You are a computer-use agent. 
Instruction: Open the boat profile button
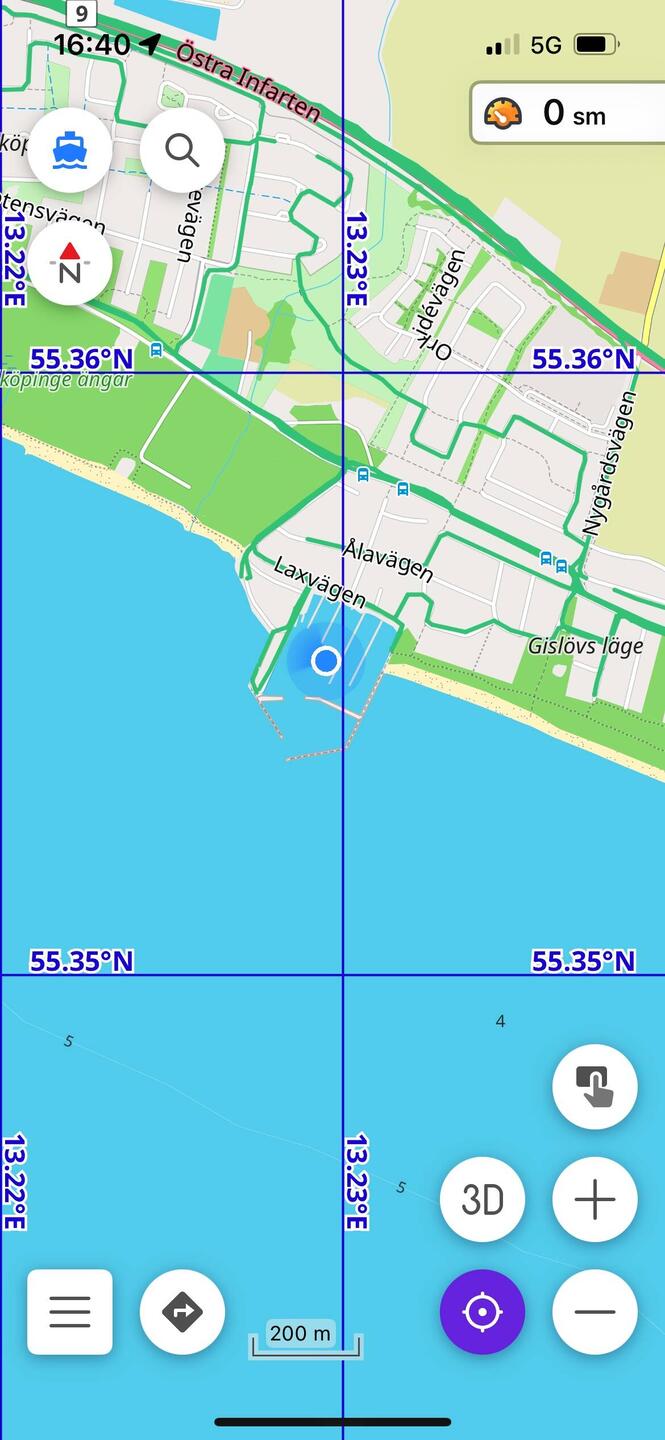pos(70,151)
